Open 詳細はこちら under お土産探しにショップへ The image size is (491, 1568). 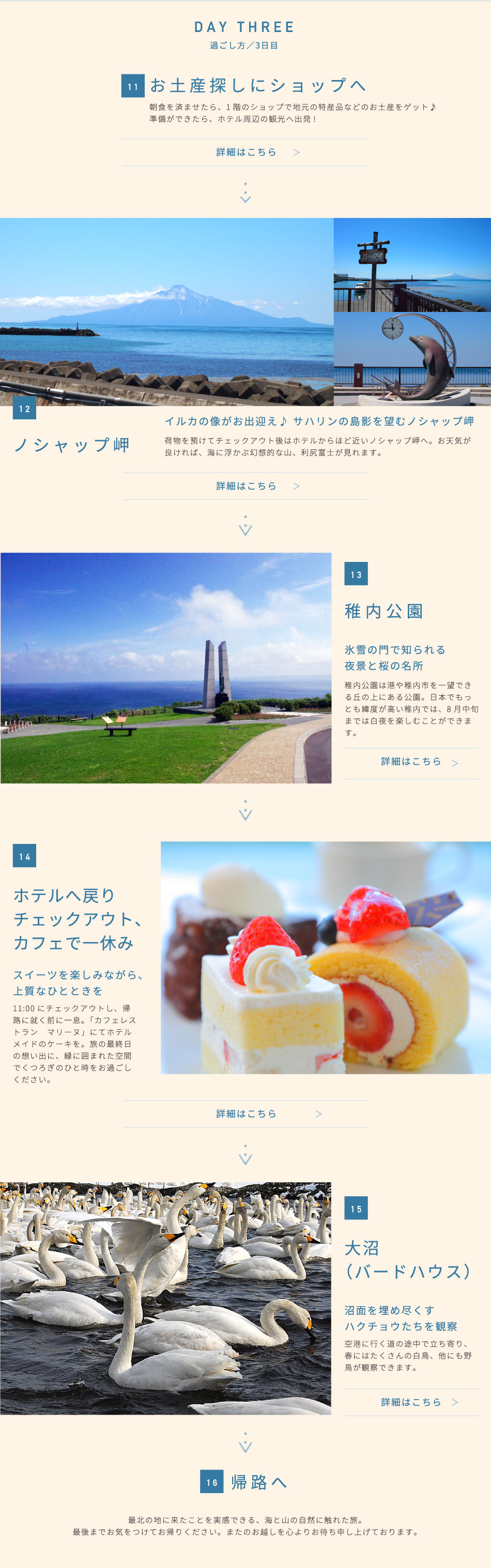(x=246, y=152)
